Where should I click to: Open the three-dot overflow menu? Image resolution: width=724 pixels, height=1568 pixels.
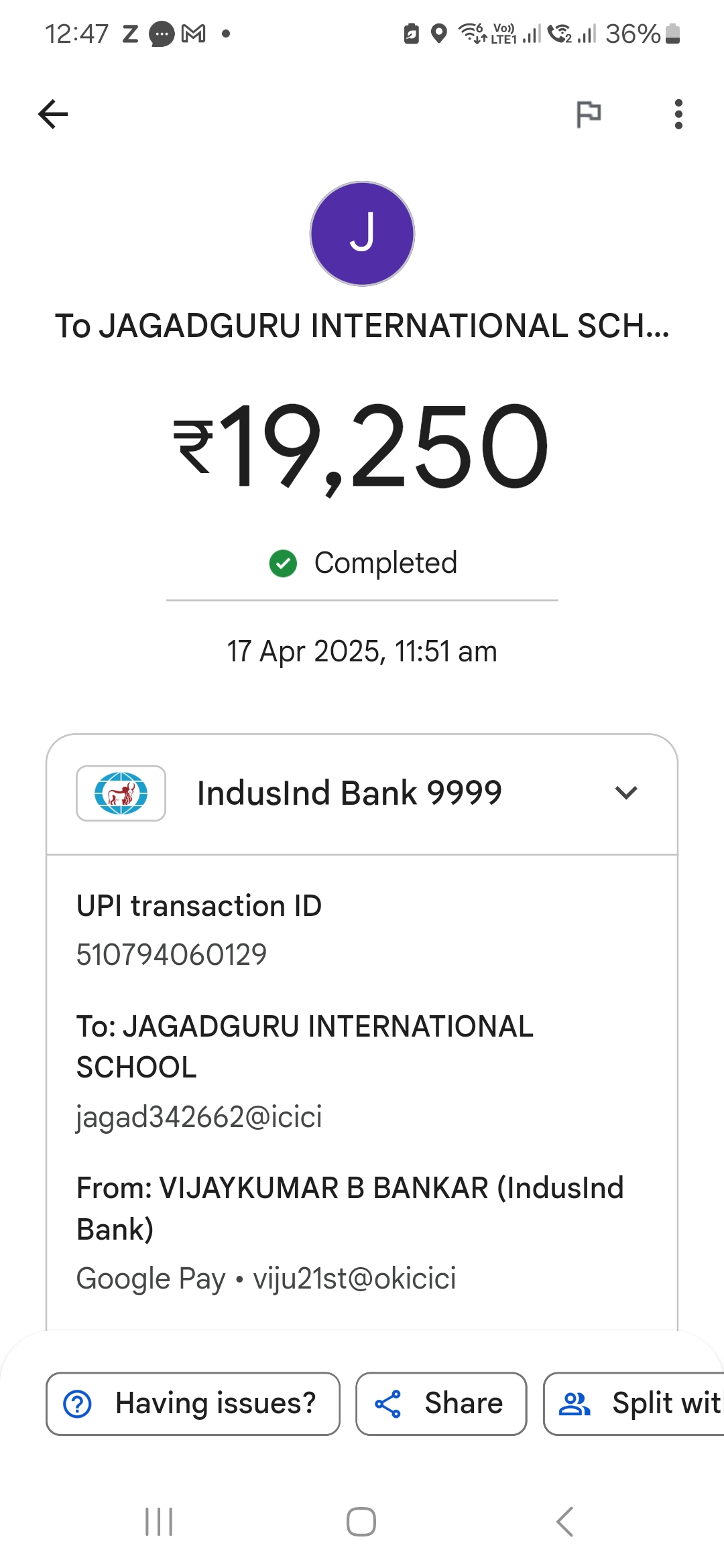tap(678, 114)
